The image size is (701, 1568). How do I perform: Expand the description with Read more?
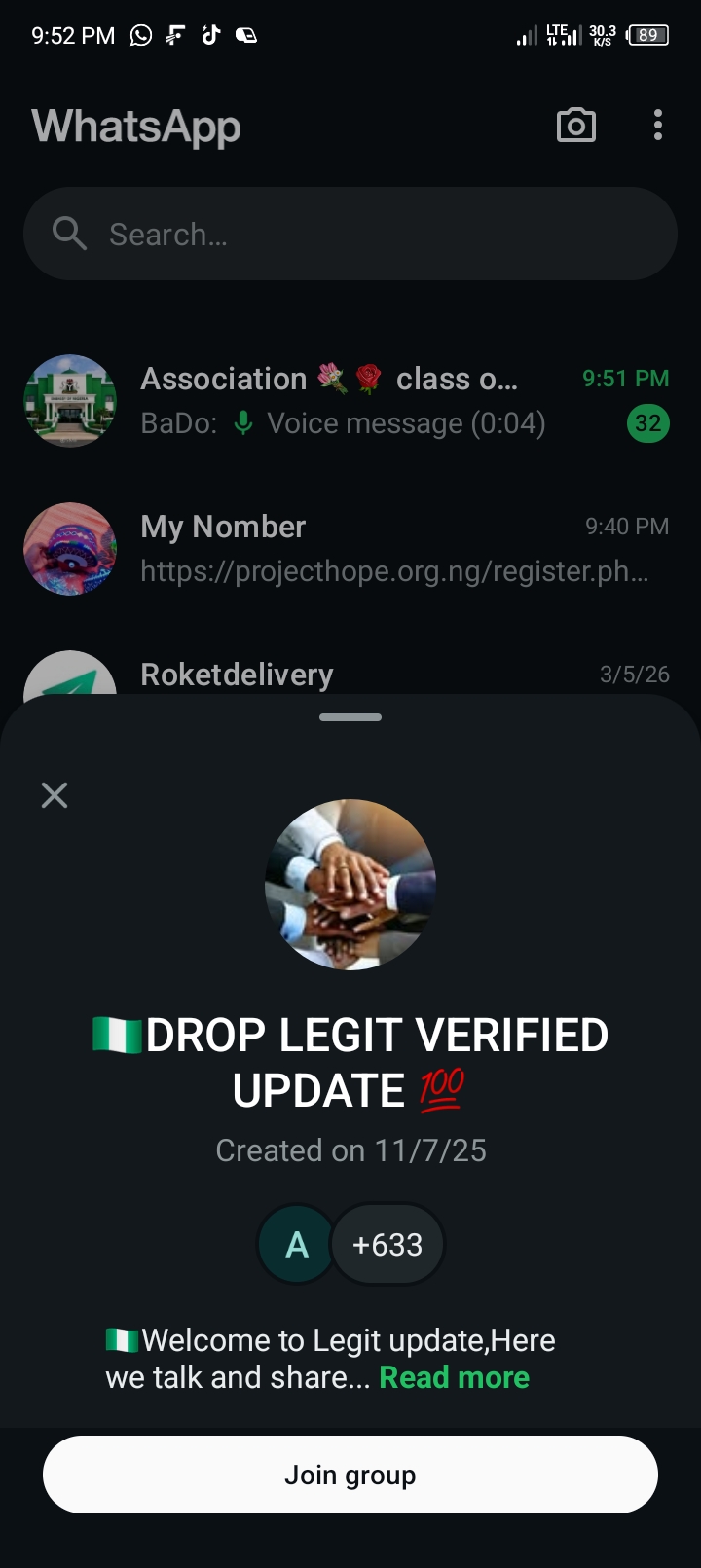point(454,1377)
